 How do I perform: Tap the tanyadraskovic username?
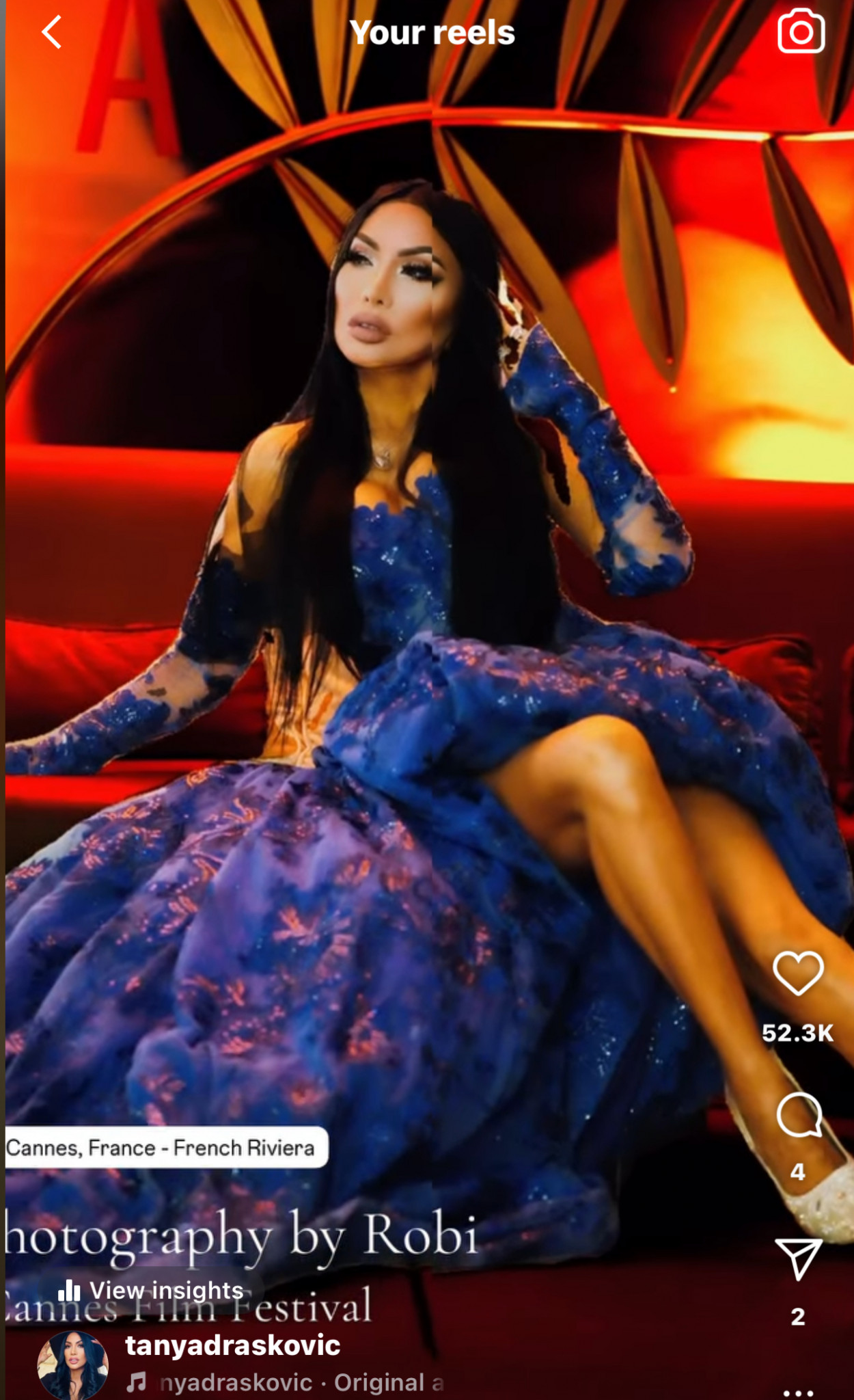coord(232,1345)
